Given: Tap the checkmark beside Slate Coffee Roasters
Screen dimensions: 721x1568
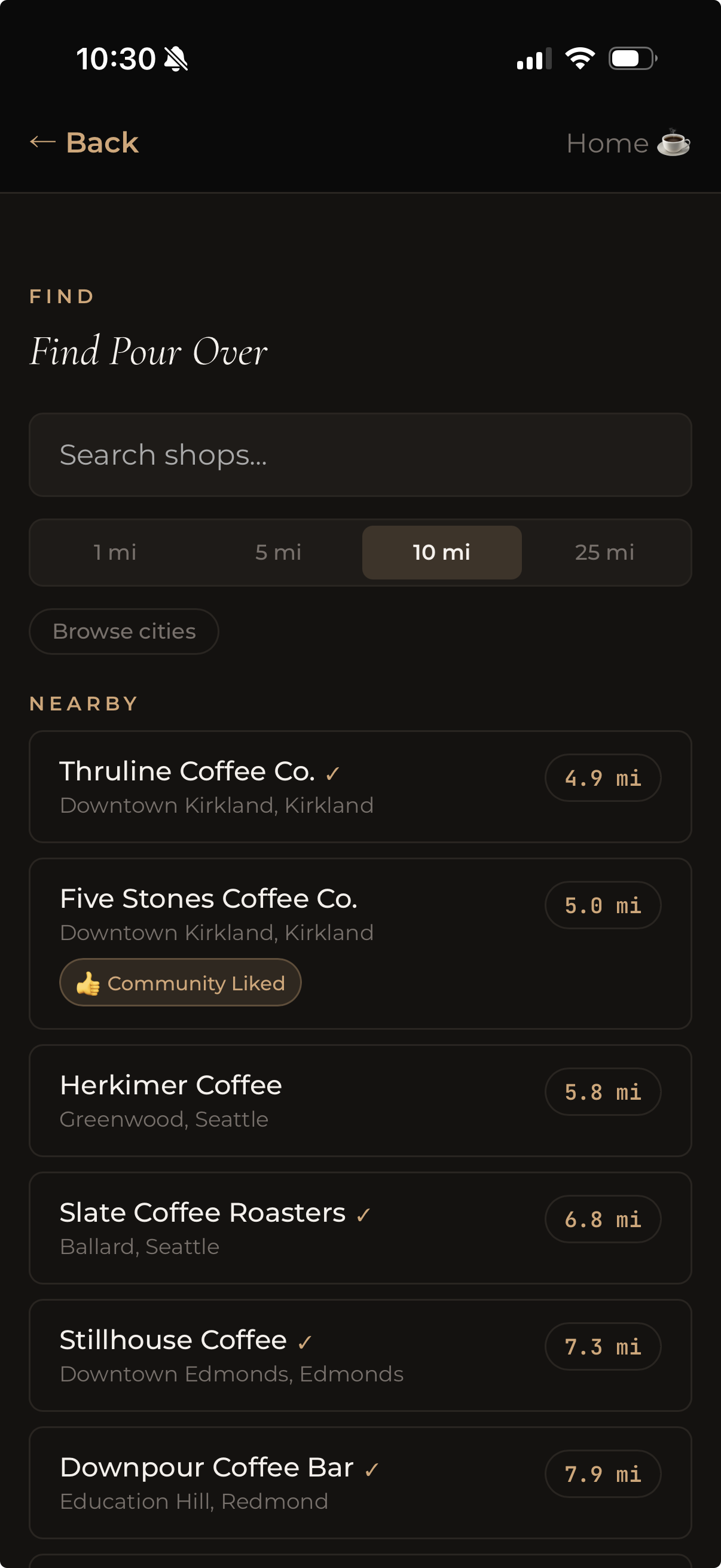Looking at the screenshot, I should pos(363,1213).
